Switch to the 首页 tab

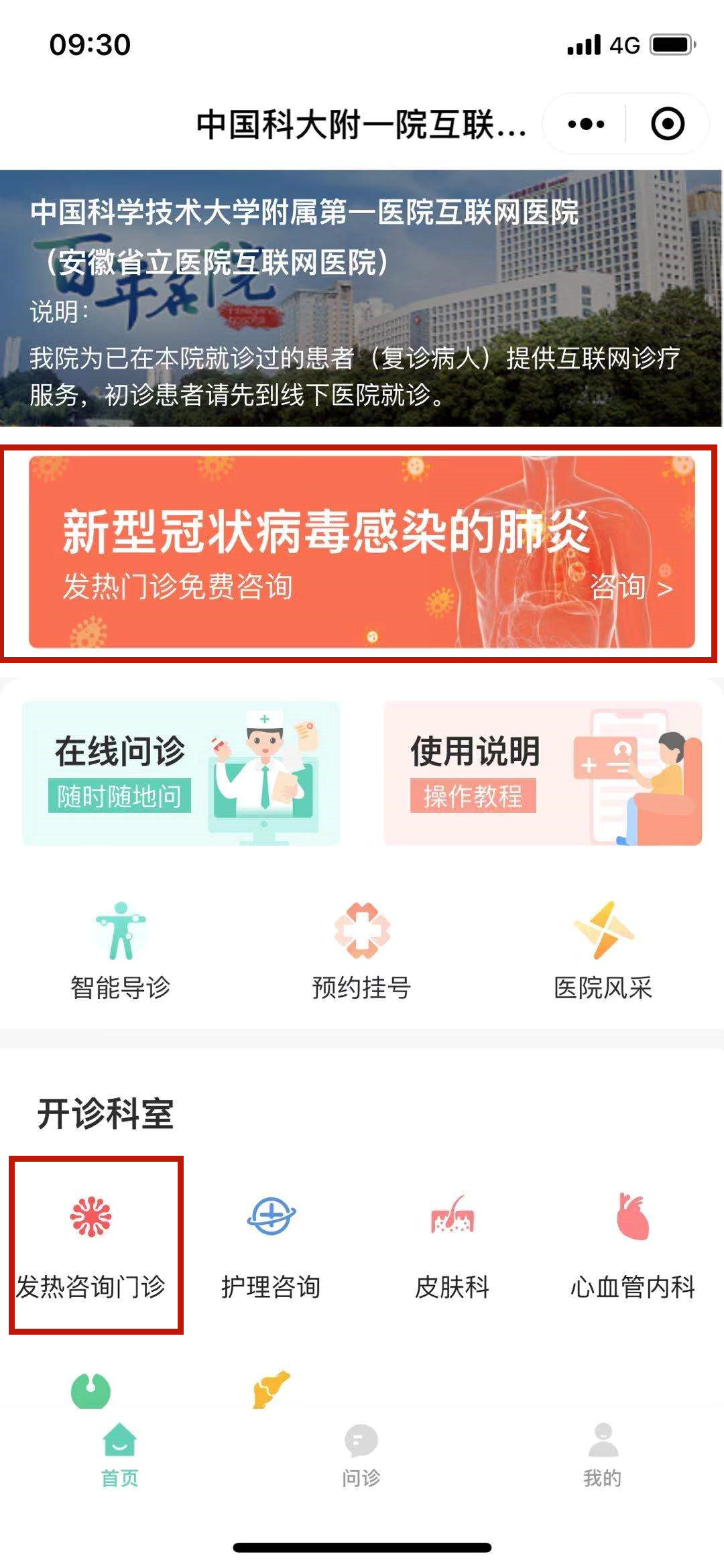[x=120, y=1455]
